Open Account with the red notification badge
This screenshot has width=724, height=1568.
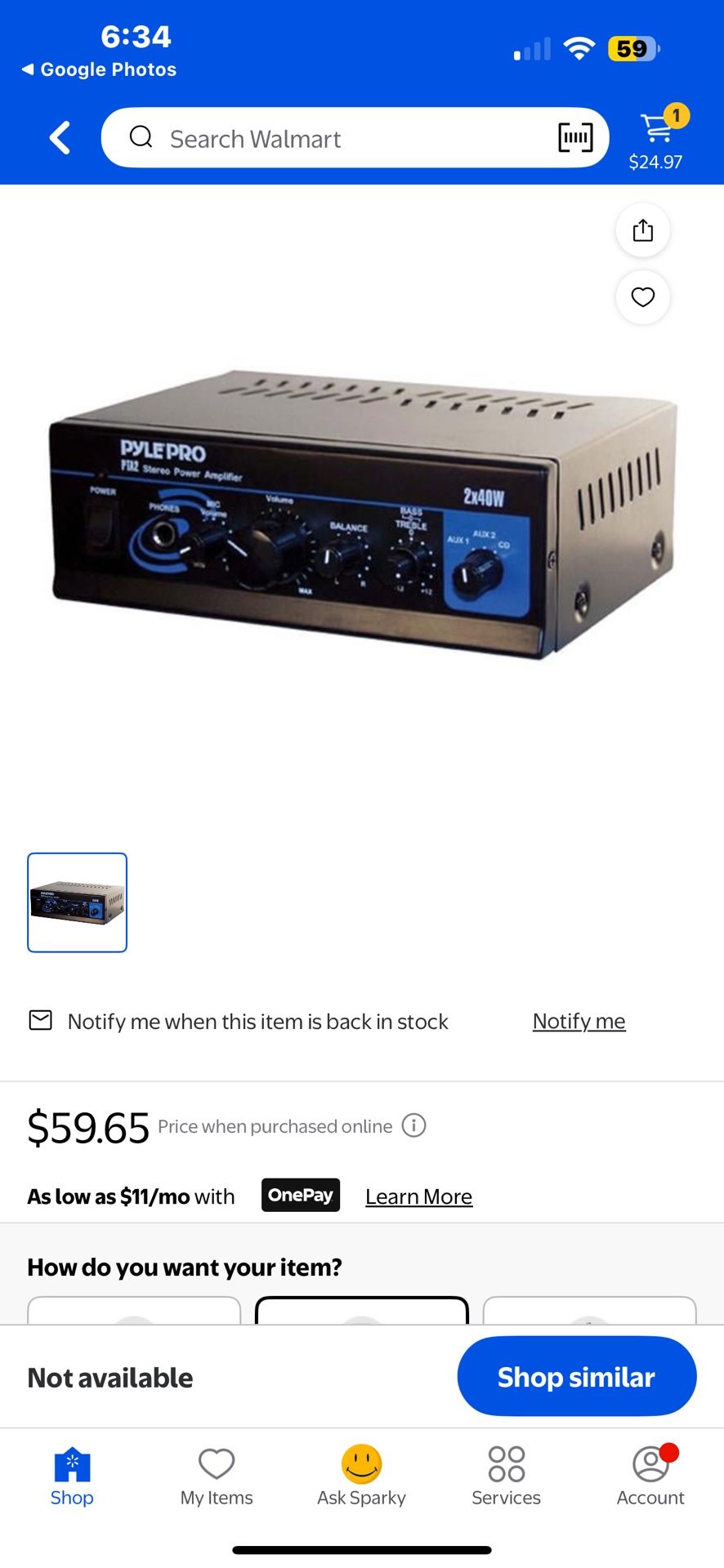(x=650, y=1470)
